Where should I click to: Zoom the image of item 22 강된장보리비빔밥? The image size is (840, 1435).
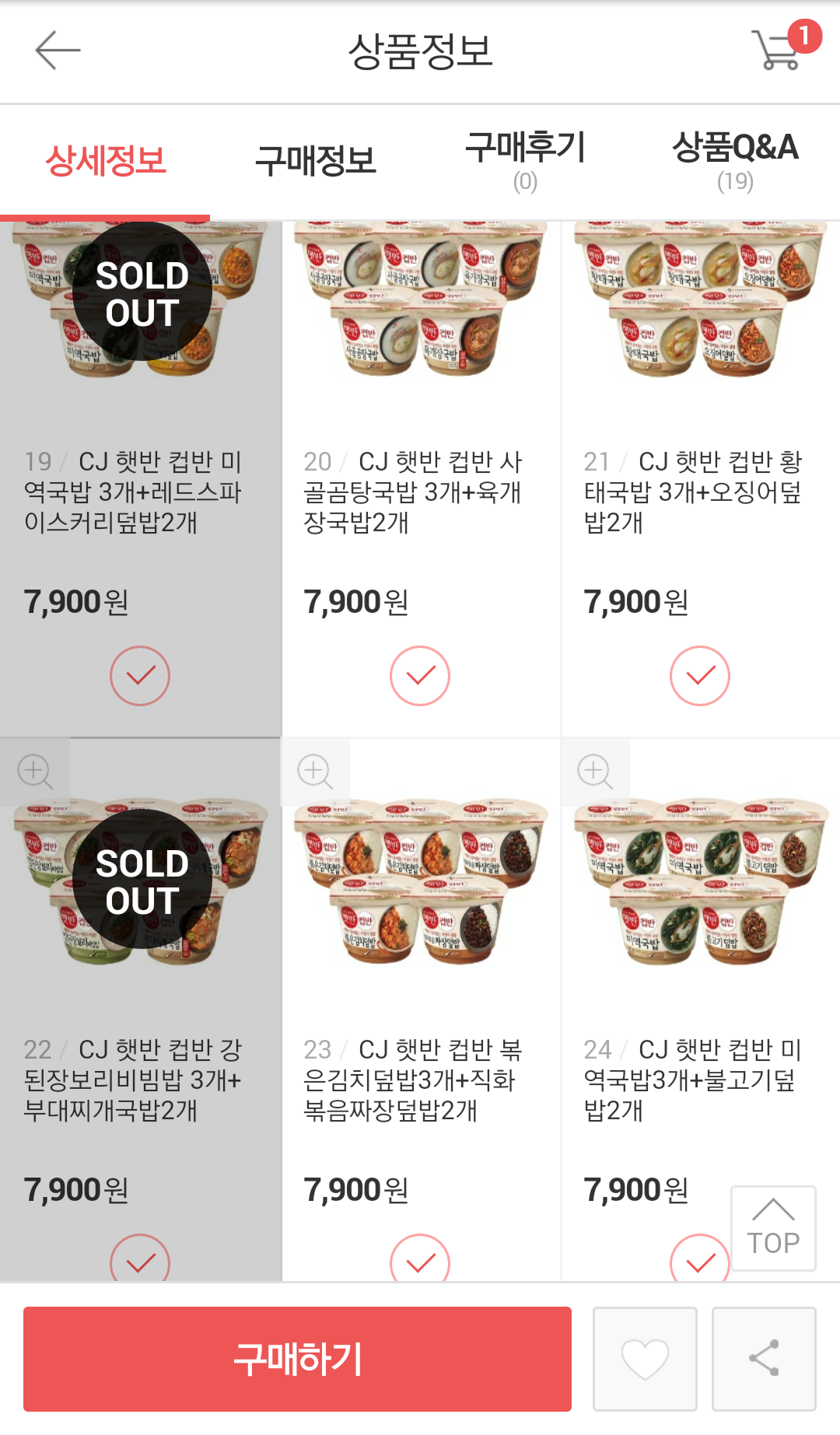(35, 772)
